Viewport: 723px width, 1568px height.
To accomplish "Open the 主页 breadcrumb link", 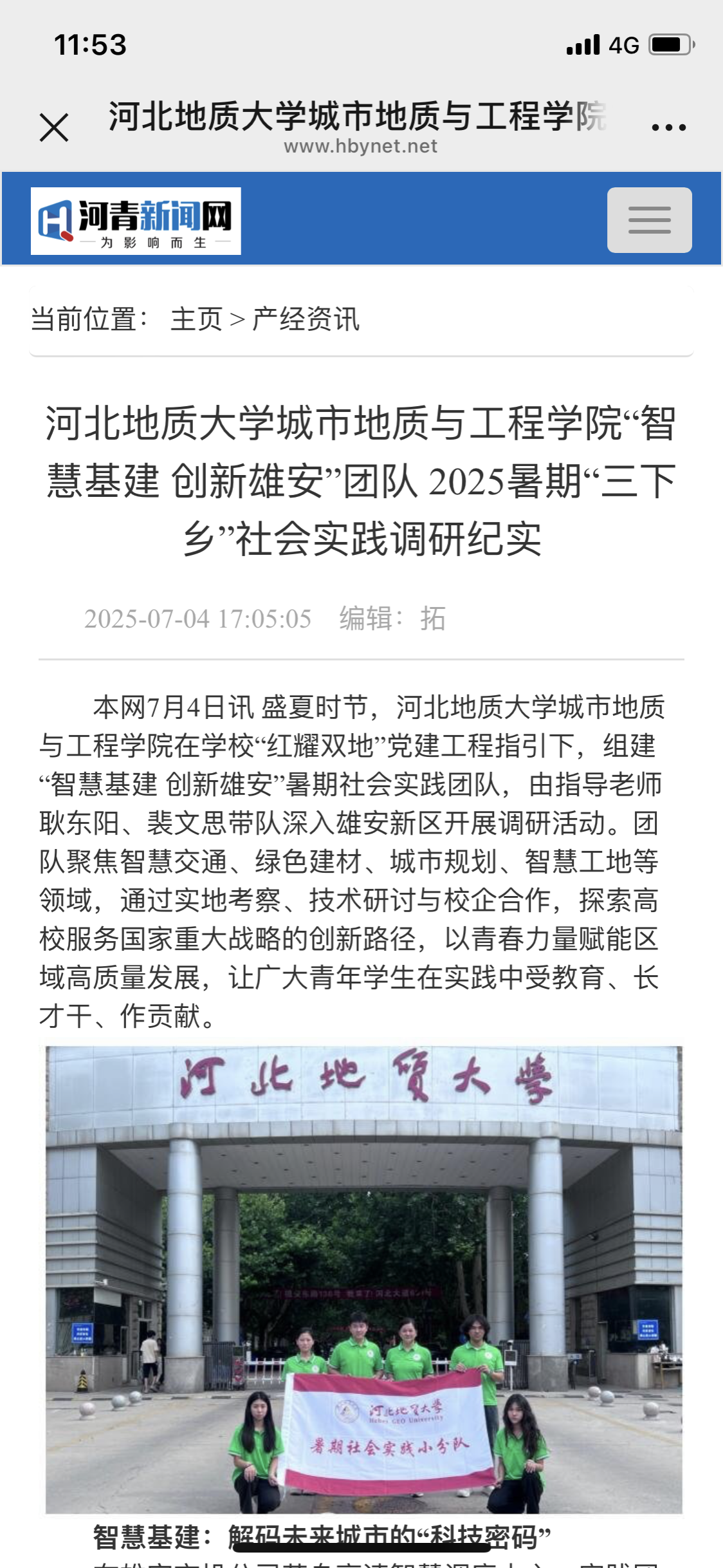I will coord(196,319).
